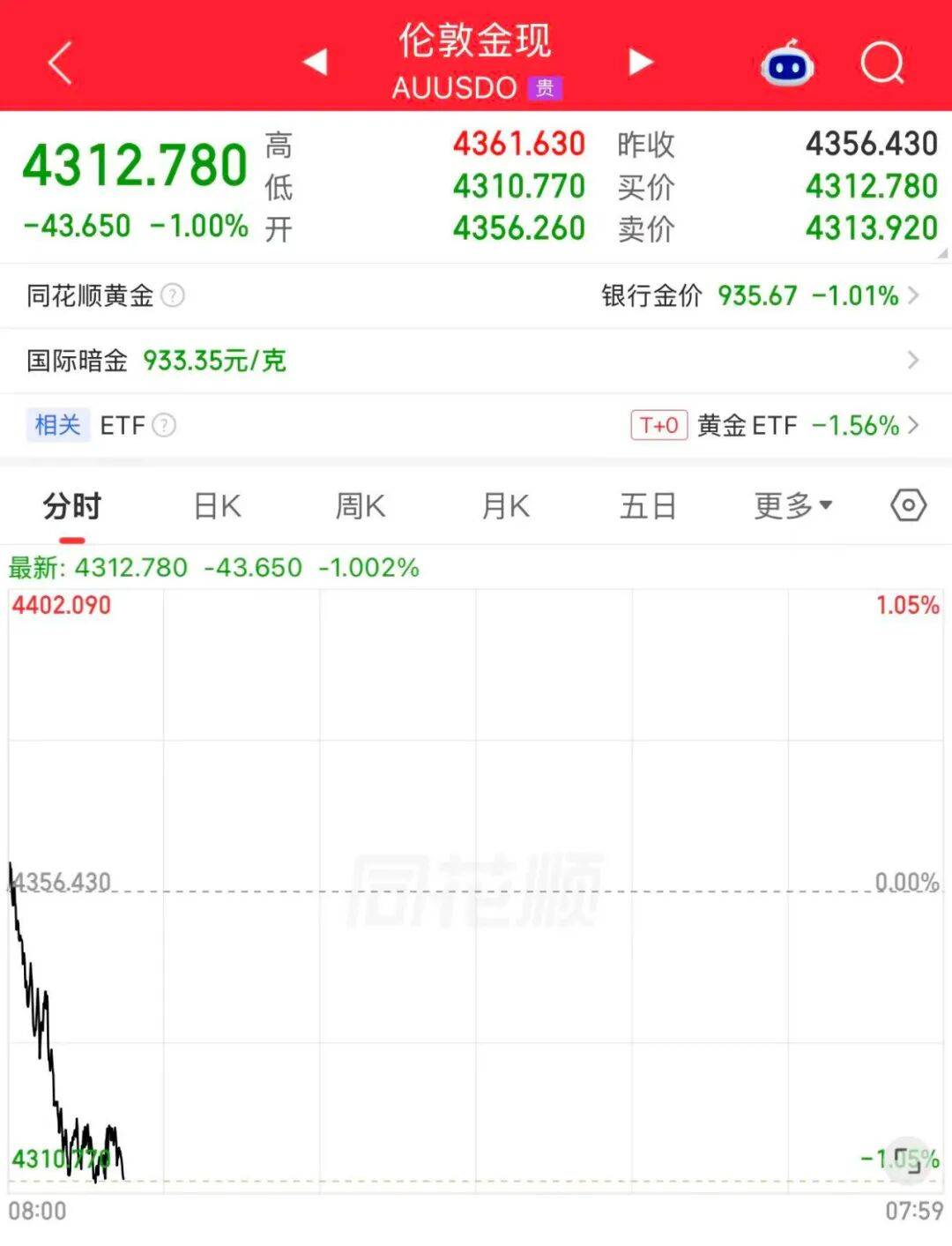Open the chart settings hexagon icon
952x1246 pixels.
(908, 506)
